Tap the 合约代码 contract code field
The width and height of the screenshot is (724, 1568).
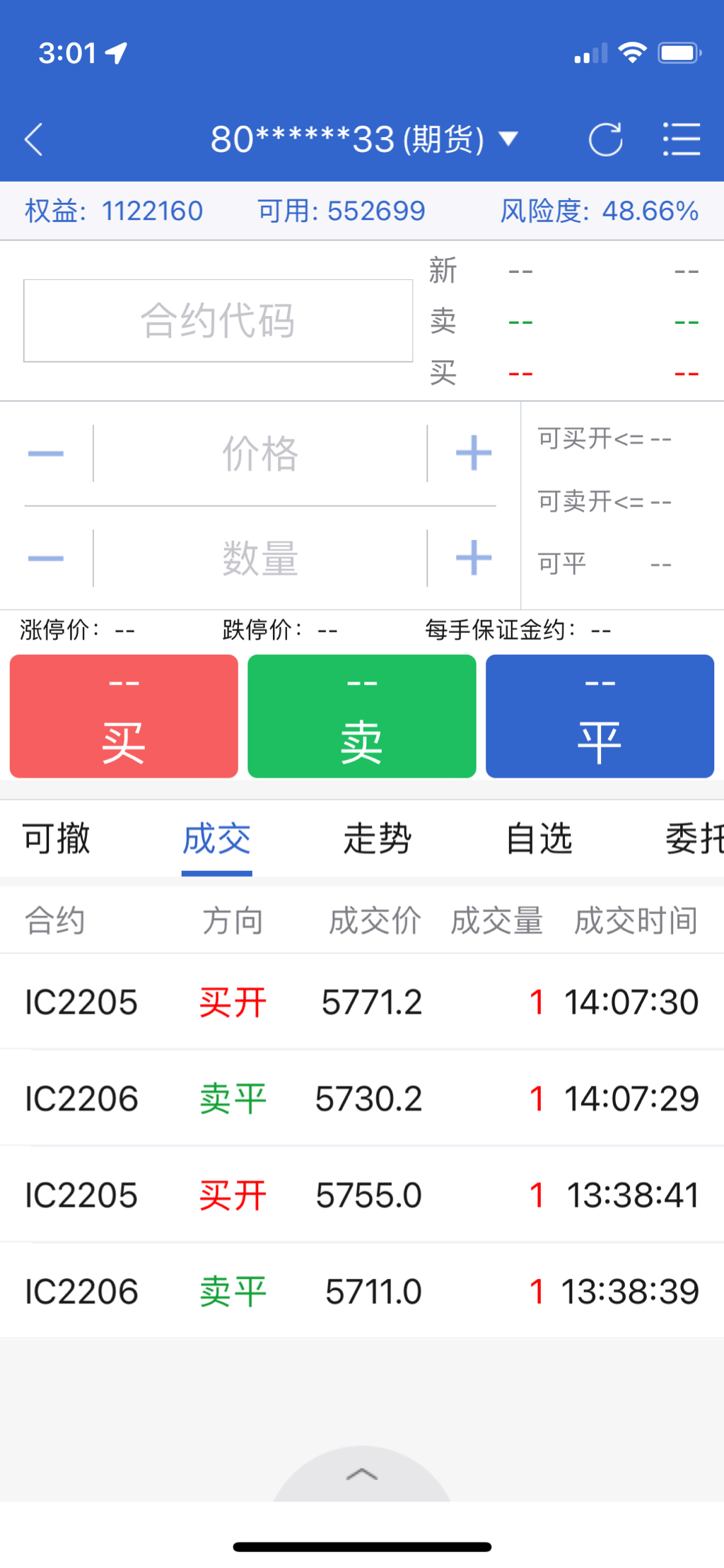(x=218, y=320)
